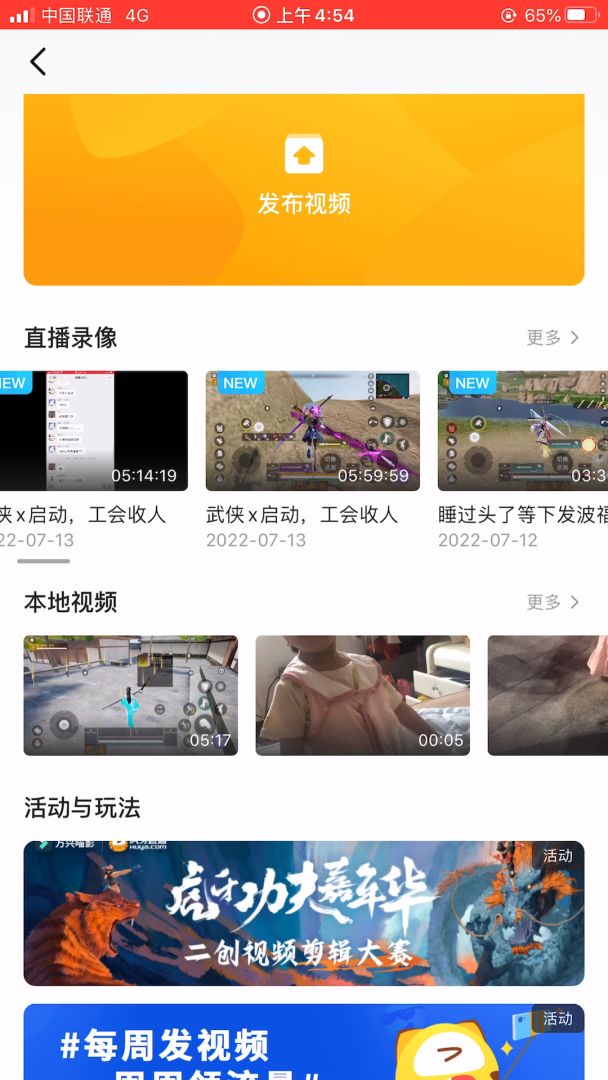Image resolution: width=608 pixels, height=1080 pixels.
Task: Open 更多 next to 本地视频
Action: point(552,602)
